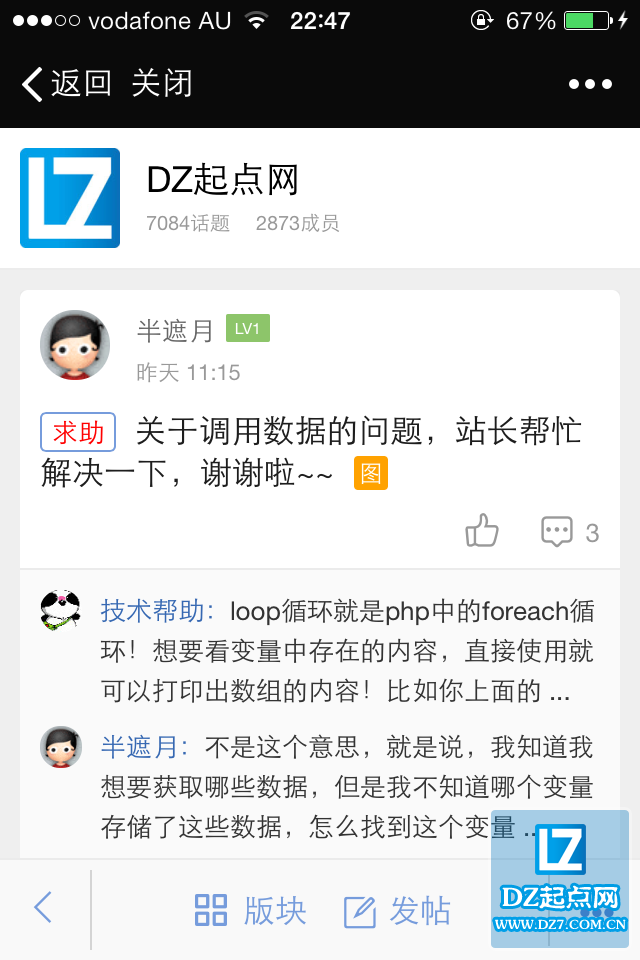This screenshot has height=960, width=640.
Task: Like the post by 半遮月
Action: [x=482, y=531]
